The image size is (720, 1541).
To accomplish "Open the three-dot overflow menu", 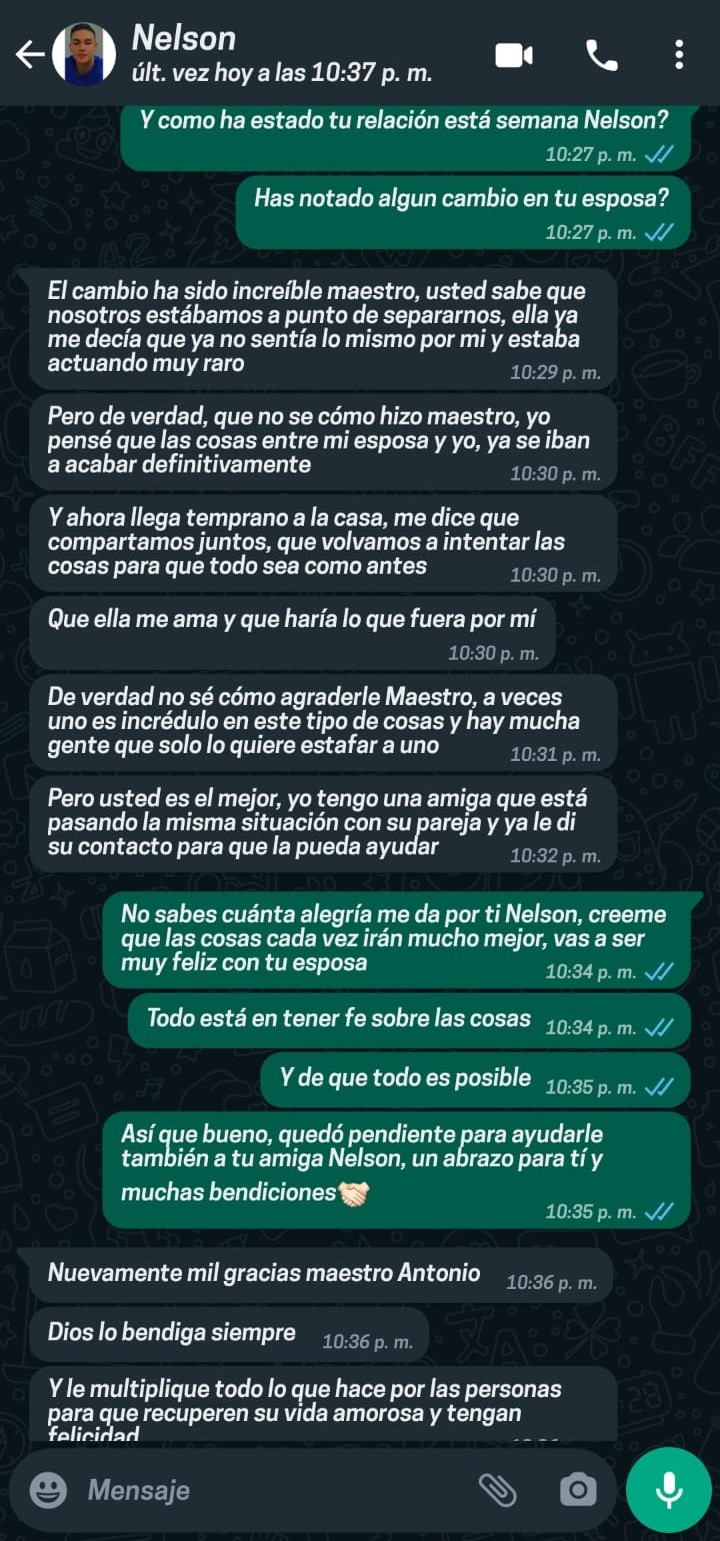I will 679,56.
